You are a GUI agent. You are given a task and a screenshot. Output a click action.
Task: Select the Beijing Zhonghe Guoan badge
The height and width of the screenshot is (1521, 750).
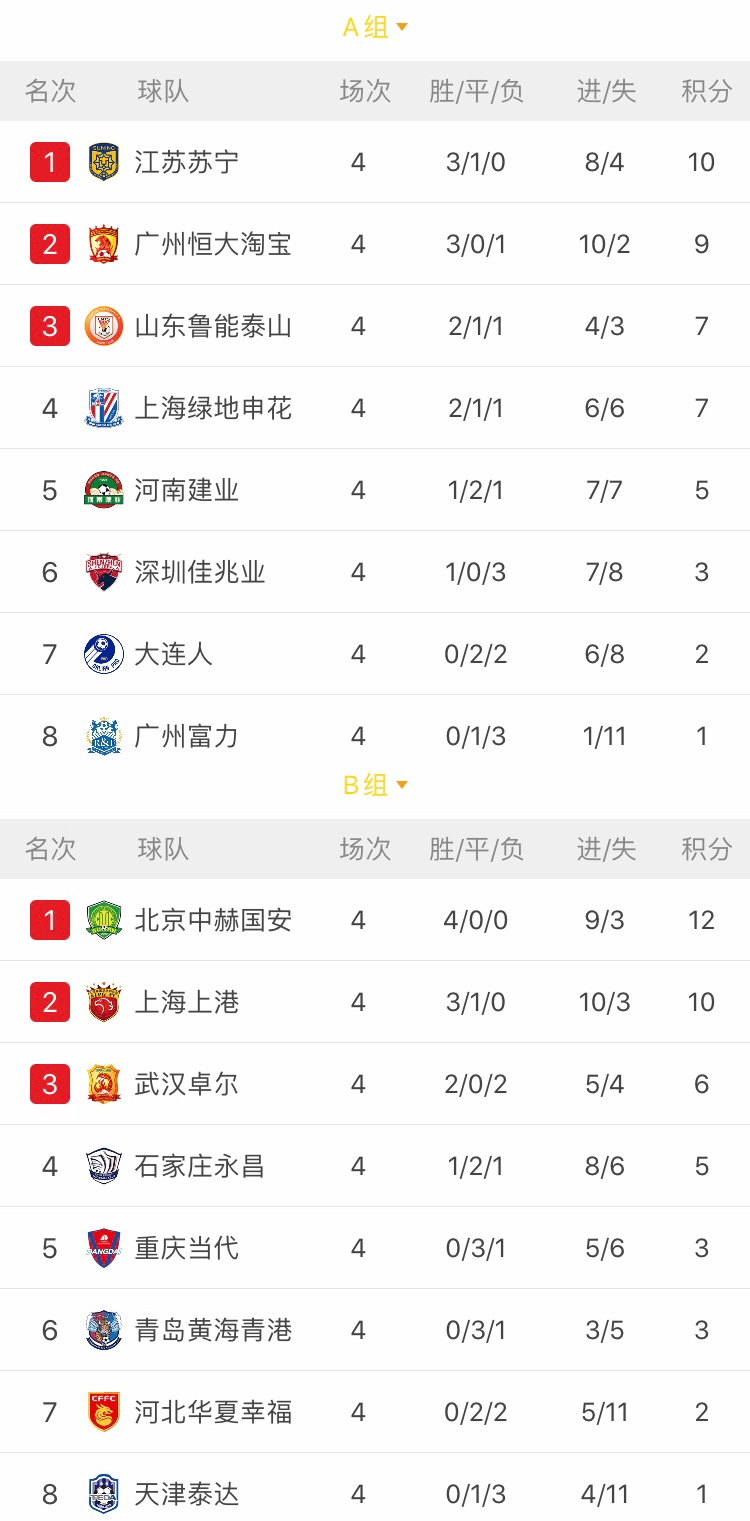pyautogui.click(x=103, y=920)
